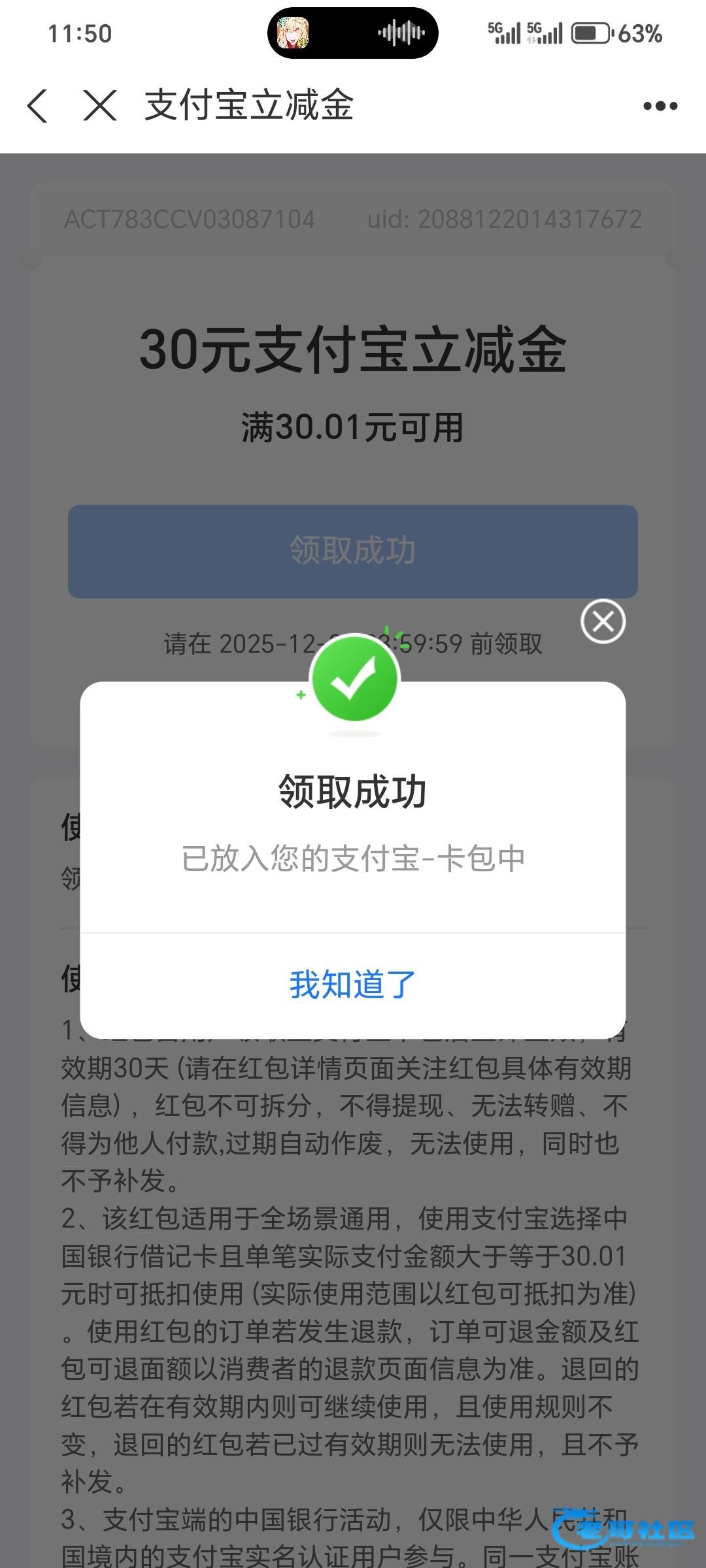
Task: Close the 支付宝立减金 page with X
Action: pyautogui.click(x=100, y=106)
